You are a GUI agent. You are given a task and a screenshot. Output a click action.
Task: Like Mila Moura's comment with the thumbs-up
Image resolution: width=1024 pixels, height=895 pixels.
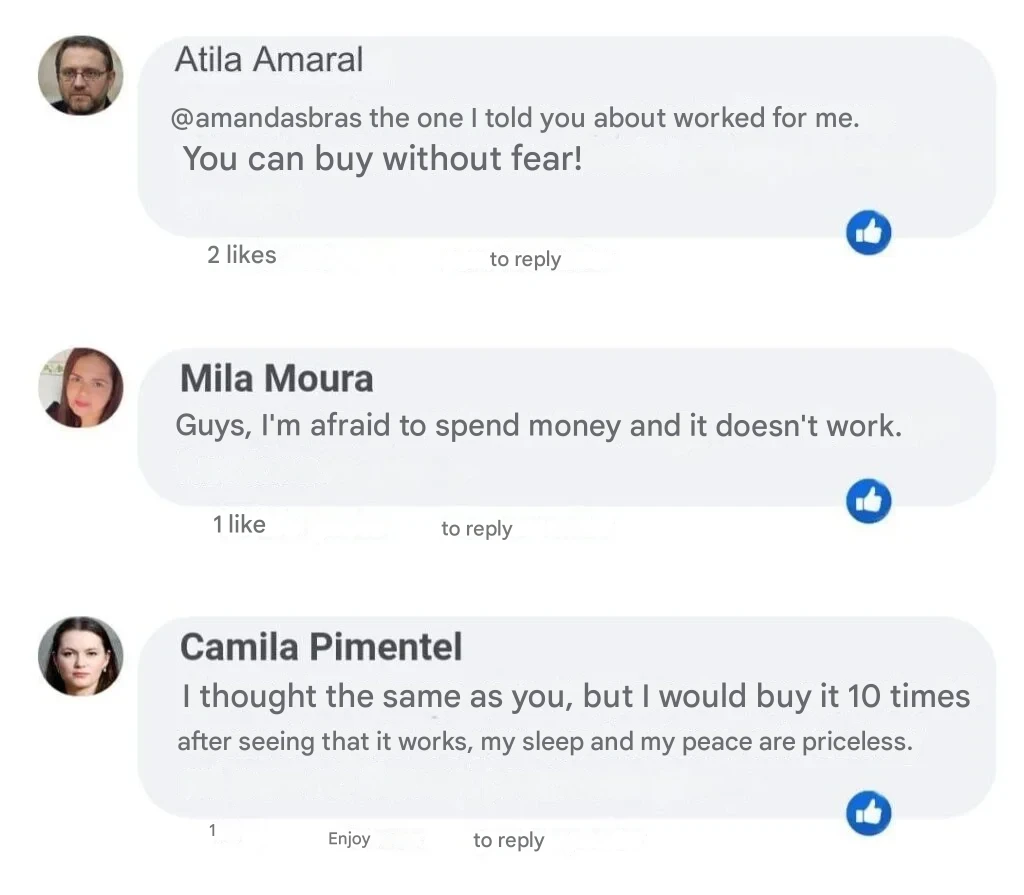pyautogui.click(x=868, y=502)
